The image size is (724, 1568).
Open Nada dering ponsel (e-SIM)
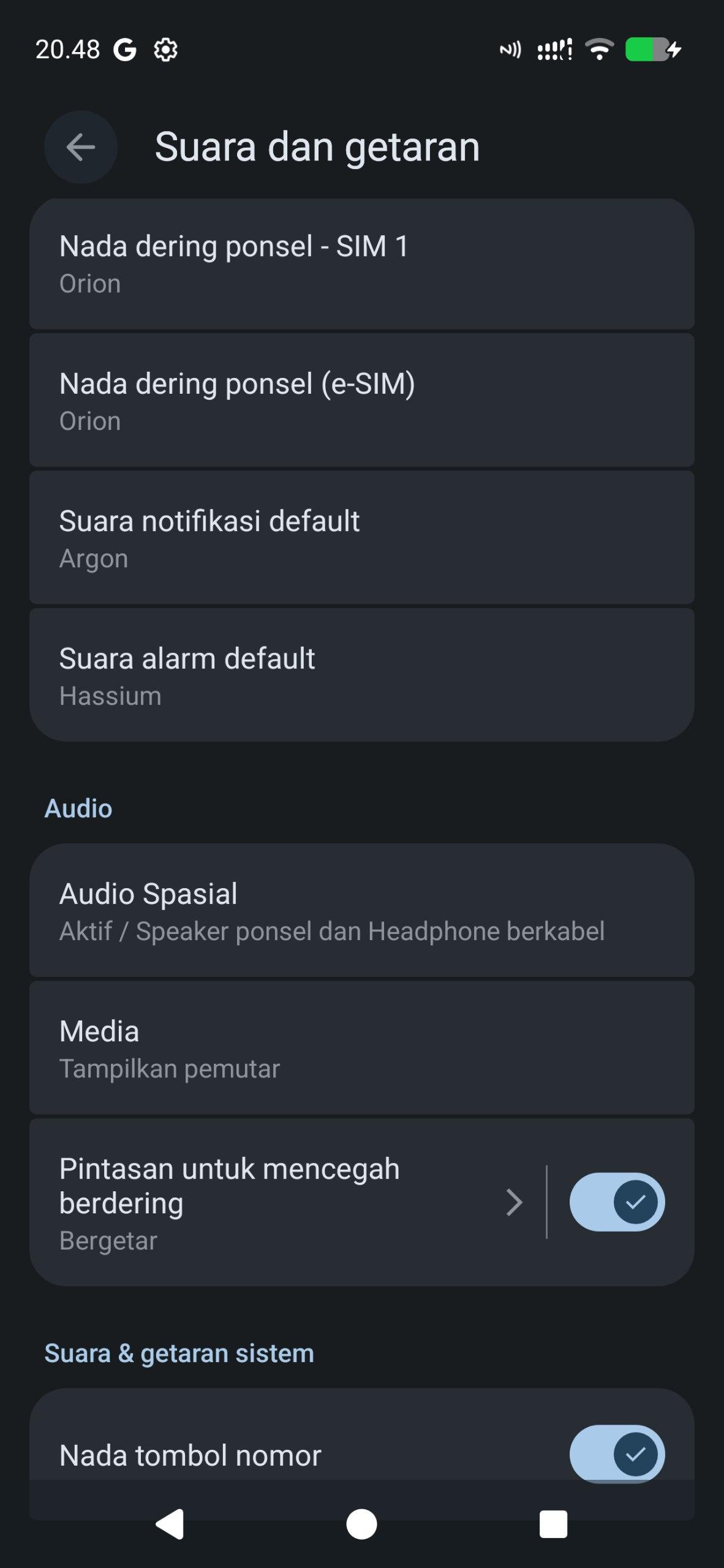pyautogui.click(x=361, y=401)
